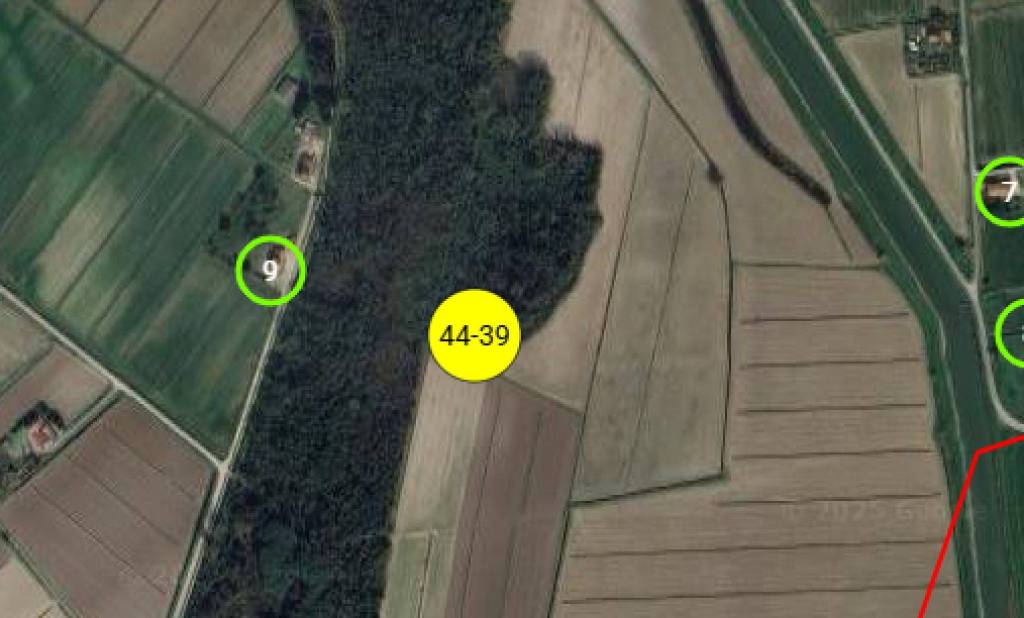
Task: Select the yellow 44-39 map marker
Action: 474,336
